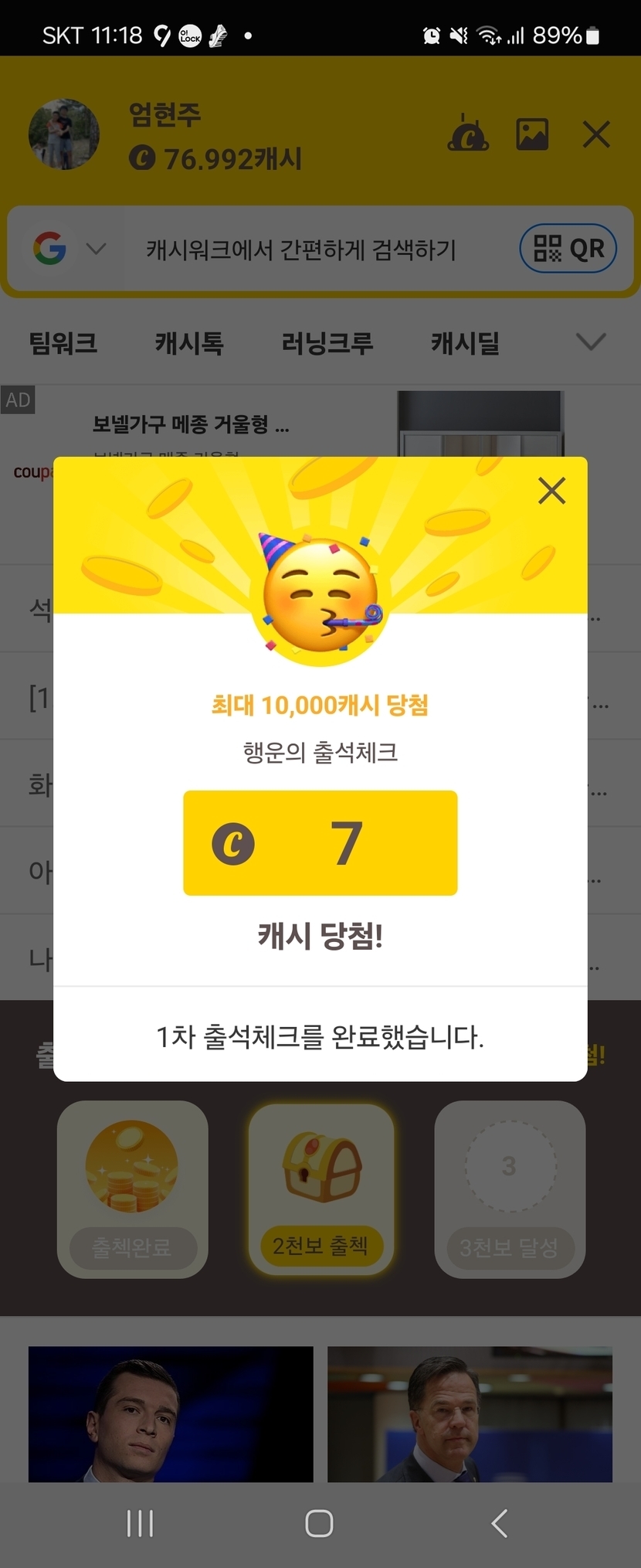Open the QR scanner button
The image size is (641, 1568).
568,249
